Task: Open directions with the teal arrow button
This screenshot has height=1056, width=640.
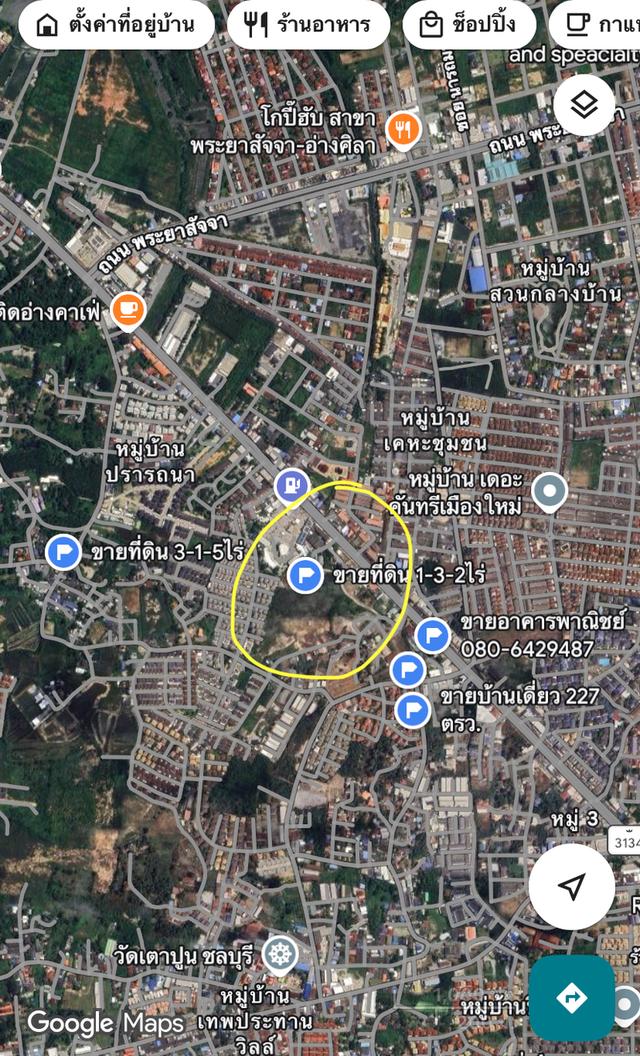Action: [571, 997]
